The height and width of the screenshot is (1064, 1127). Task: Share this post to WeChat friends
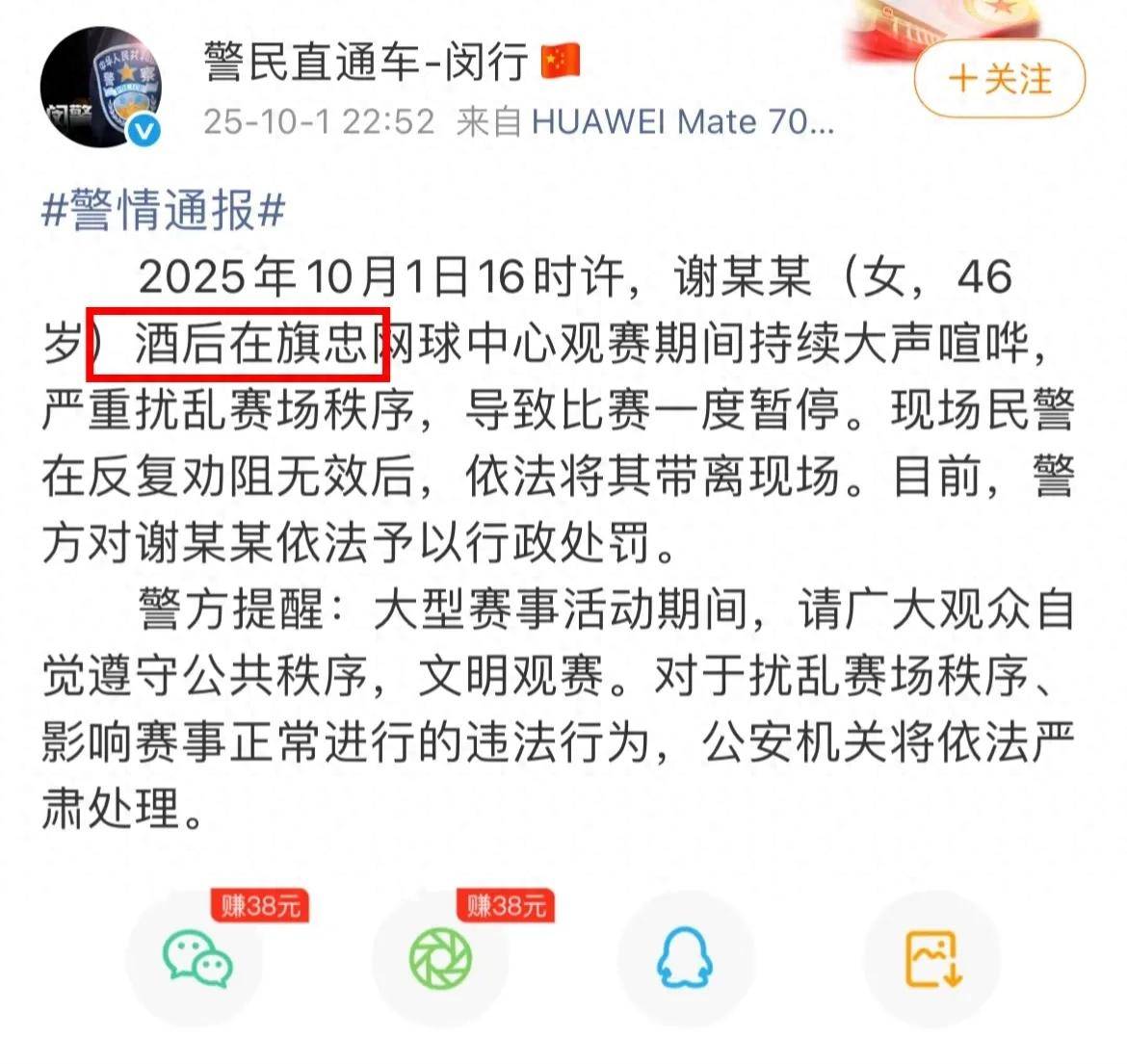click(x=197, y=959)
